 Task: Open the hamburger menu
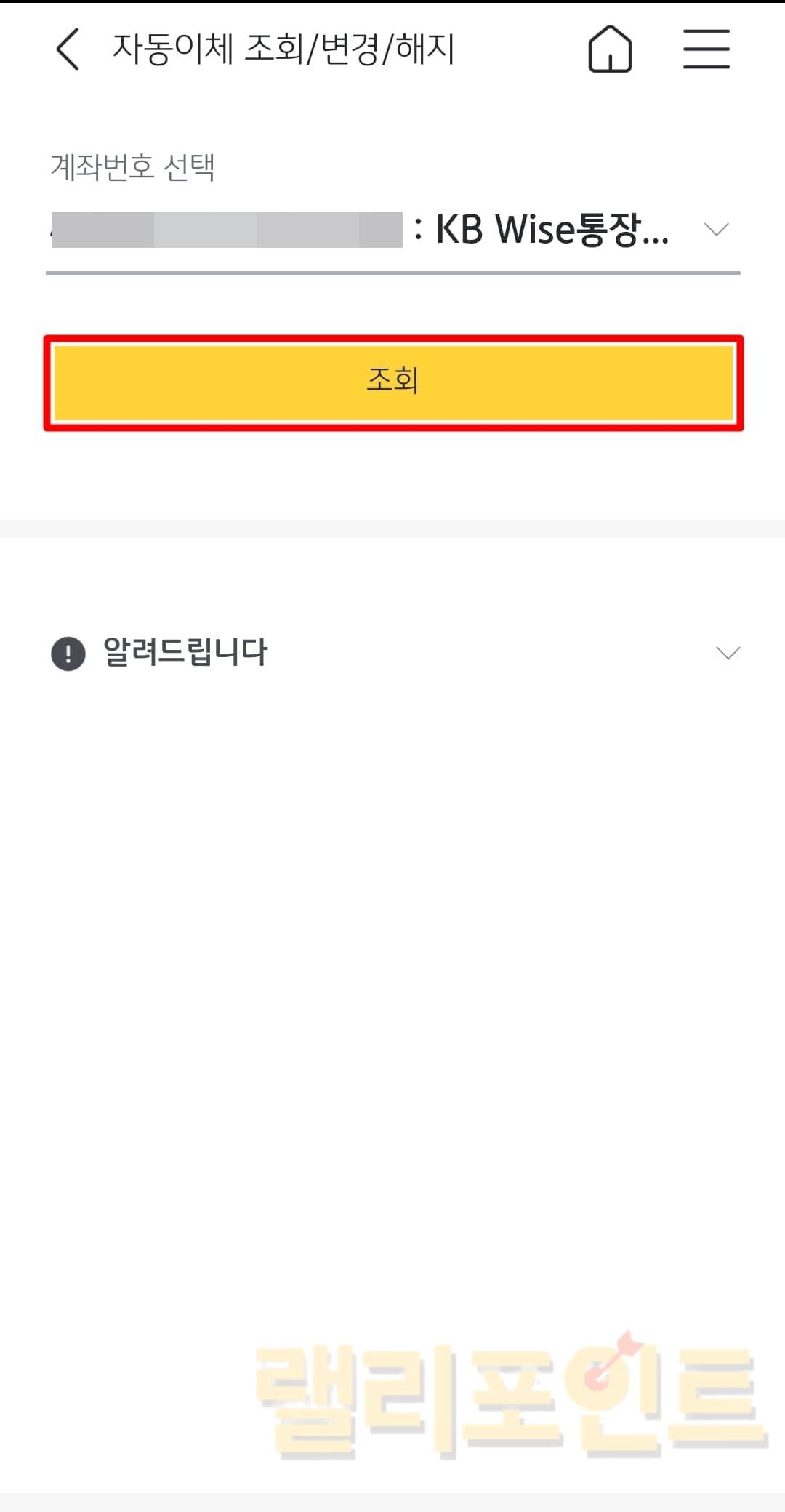click(x=706, y=49)
